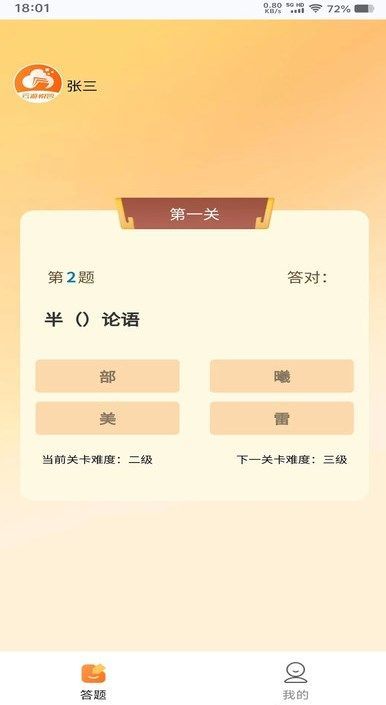Open the 答题 tab

[x=93, y=681]
